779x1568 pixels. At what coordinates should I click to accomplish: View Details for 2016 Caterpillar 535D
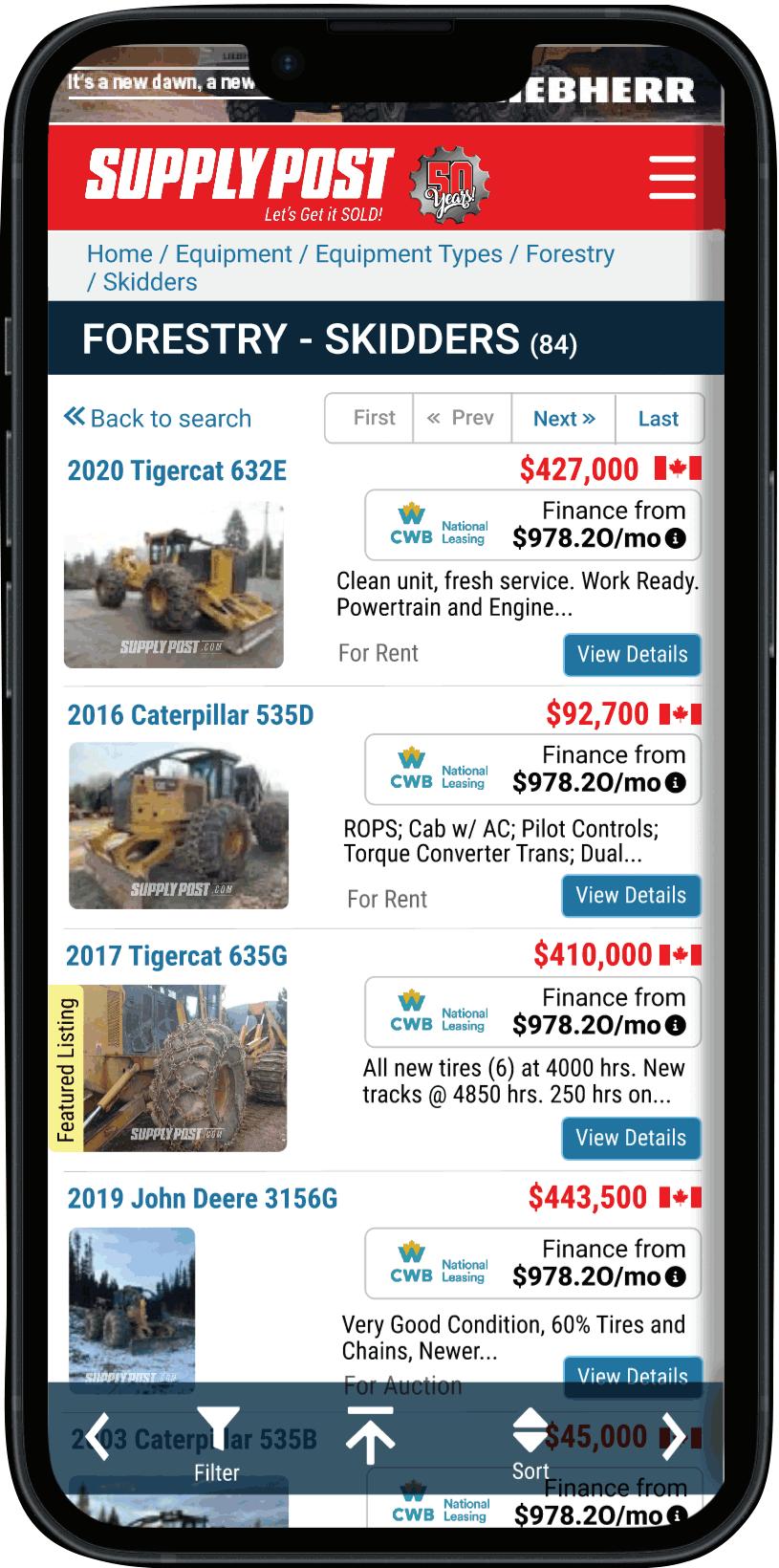[631, 896]
